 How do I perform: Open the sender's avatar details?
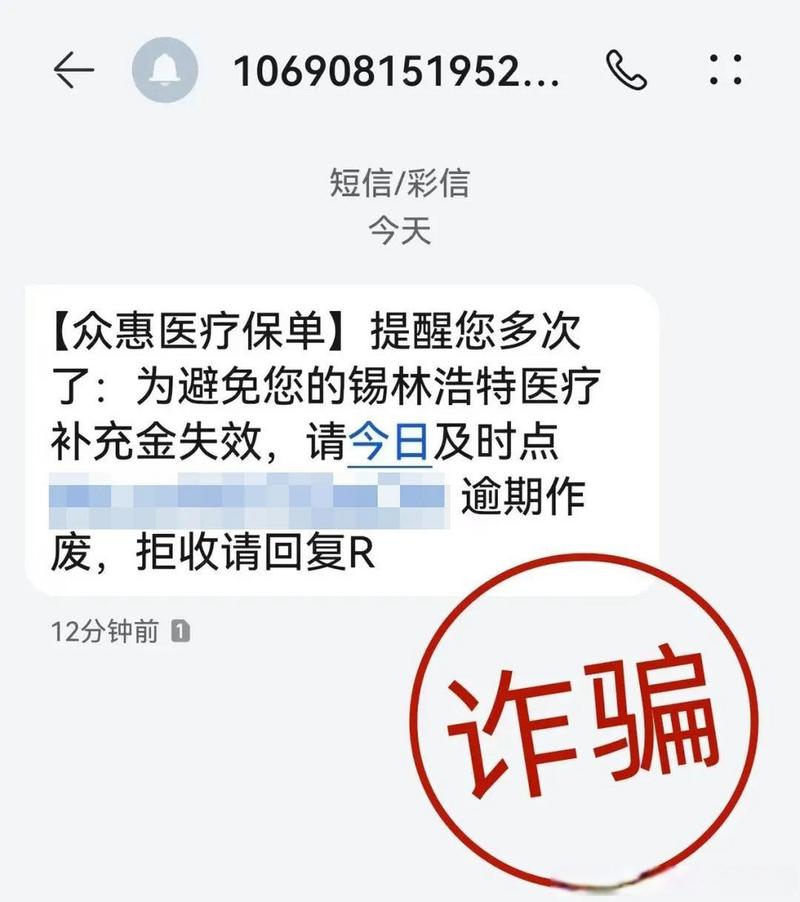point(166,70)
